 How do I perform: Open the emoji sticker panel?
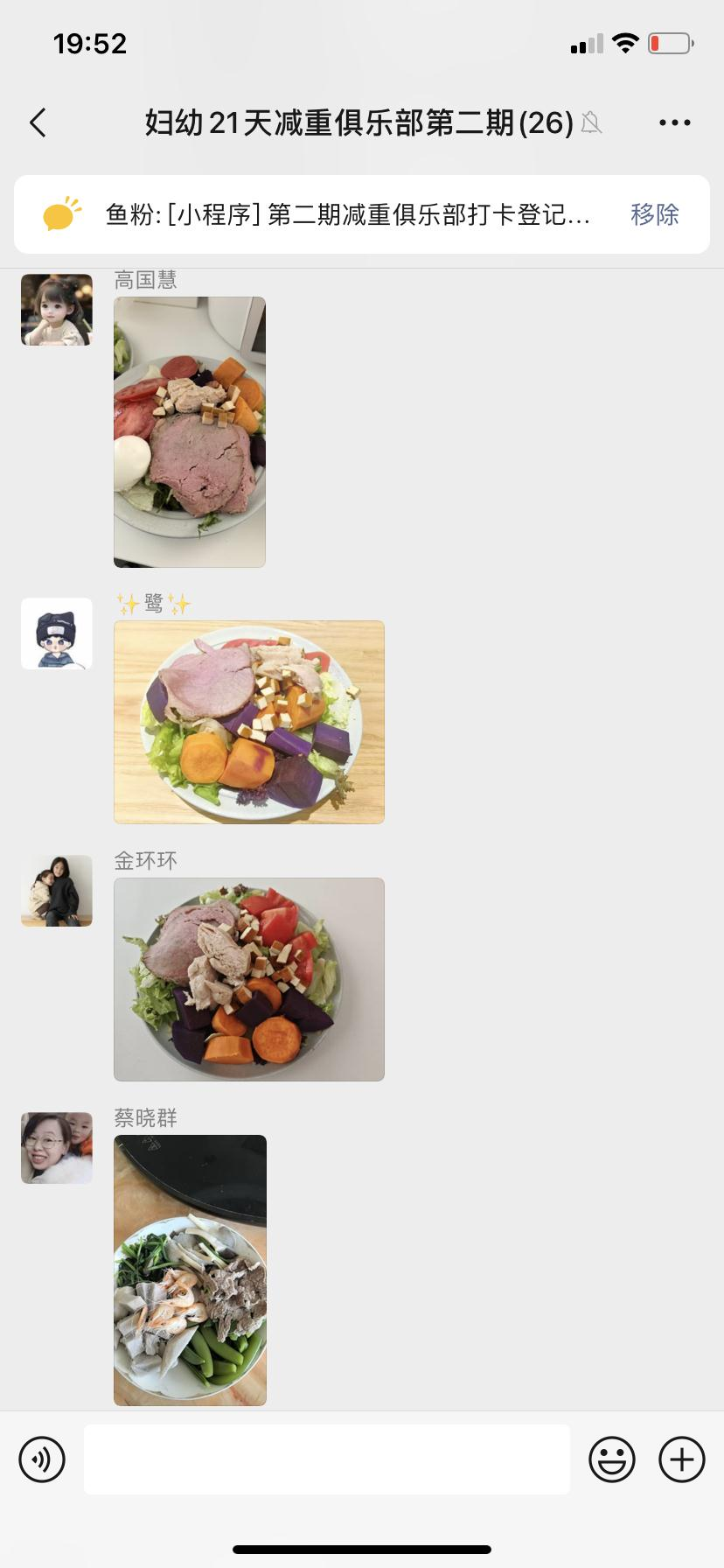coord(611,1459)
